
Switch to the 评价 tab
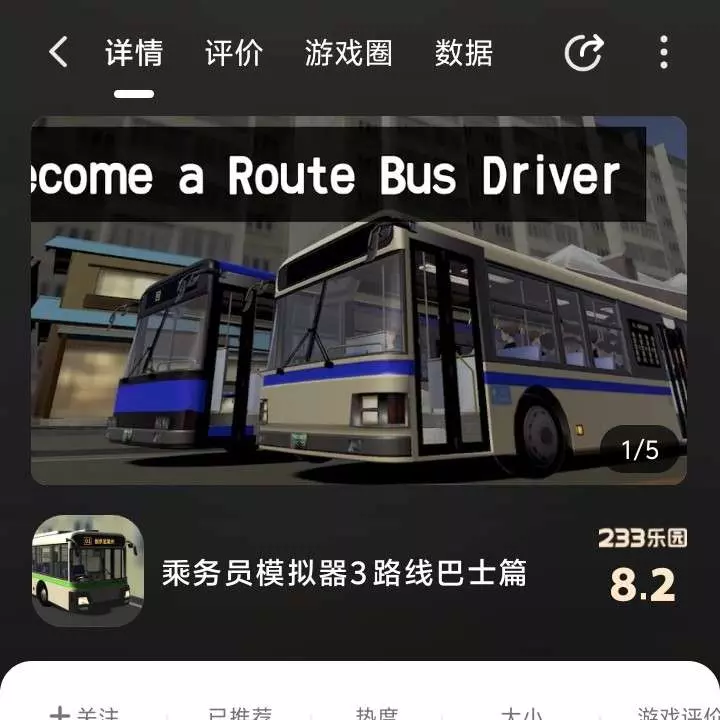pyautogui.click(x=234, y=53)
